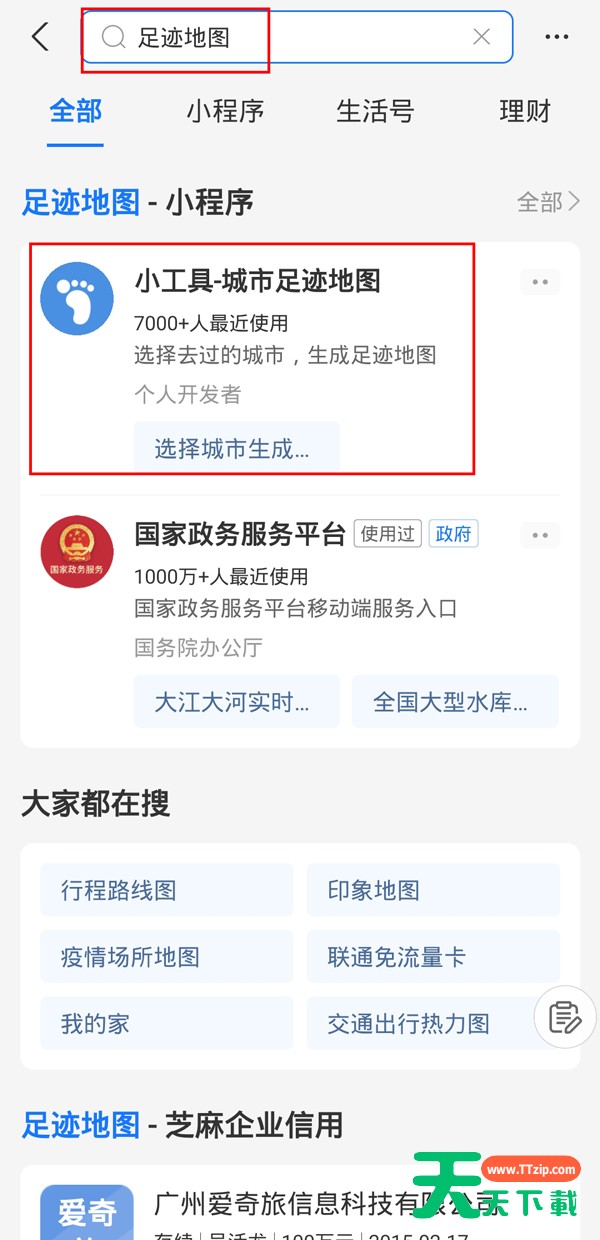
Task: Switch to the 小程序 tab
Action: (x=225, y=111)
